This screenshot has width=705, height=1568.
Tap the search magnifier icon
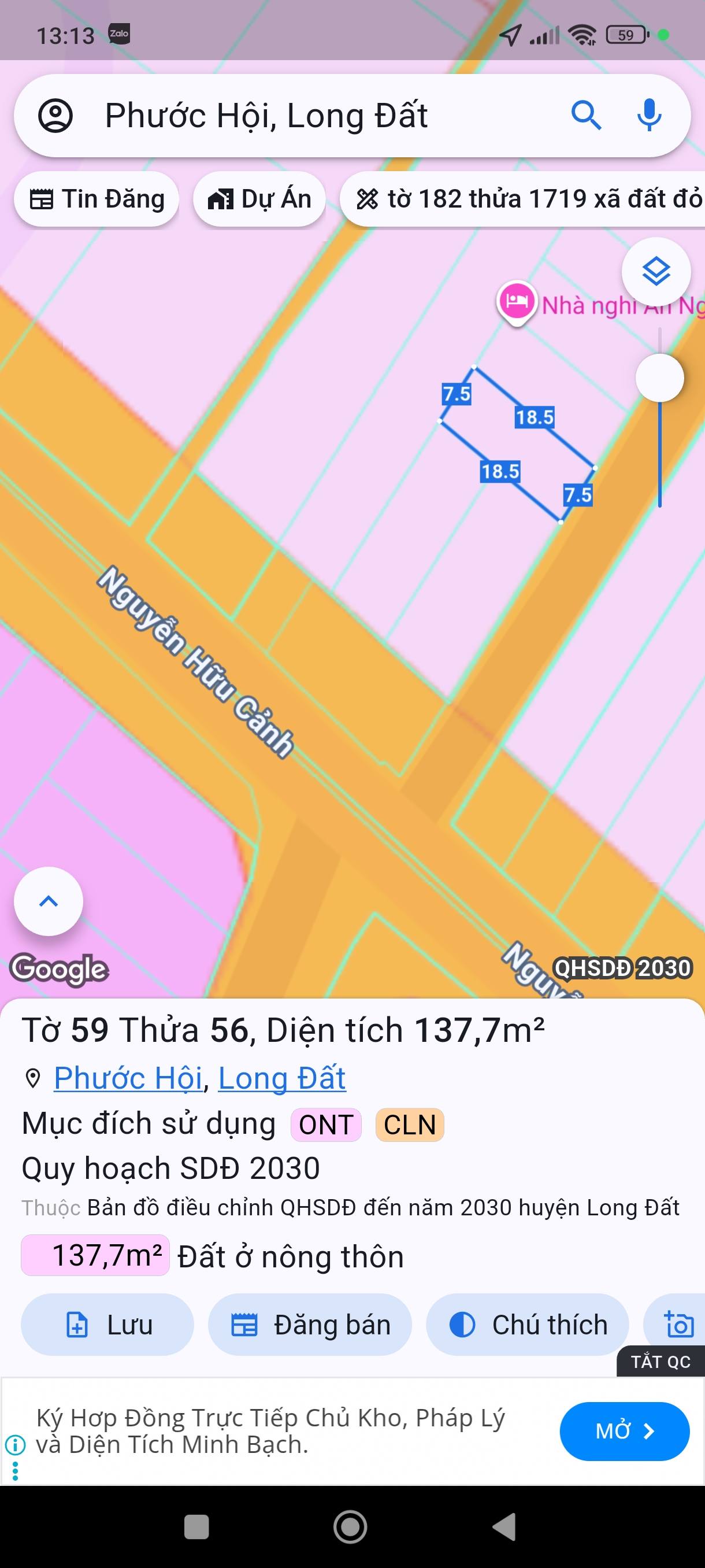point(586,115)
